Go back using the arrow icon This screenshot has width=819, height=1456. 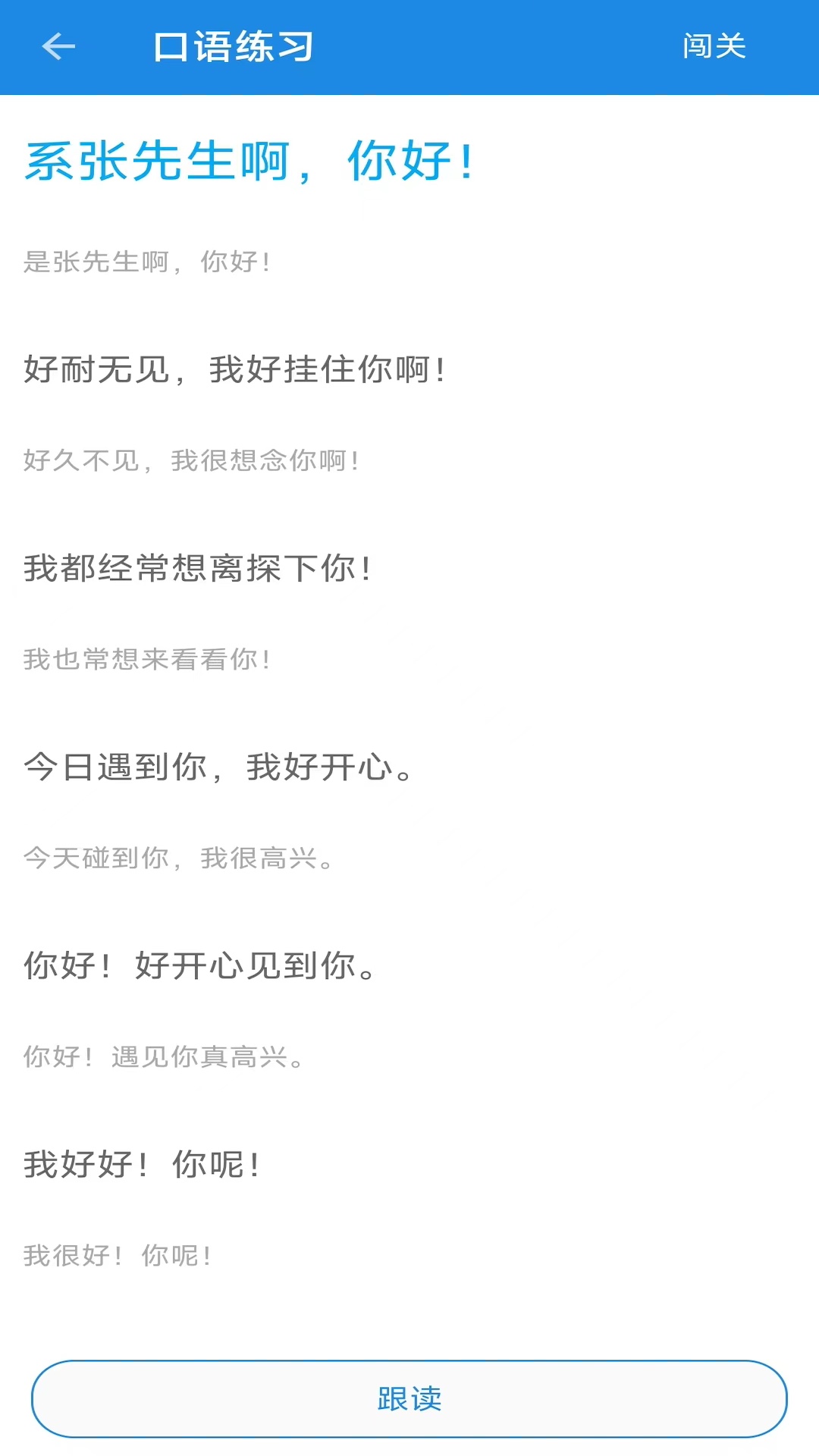click(58, 47)
